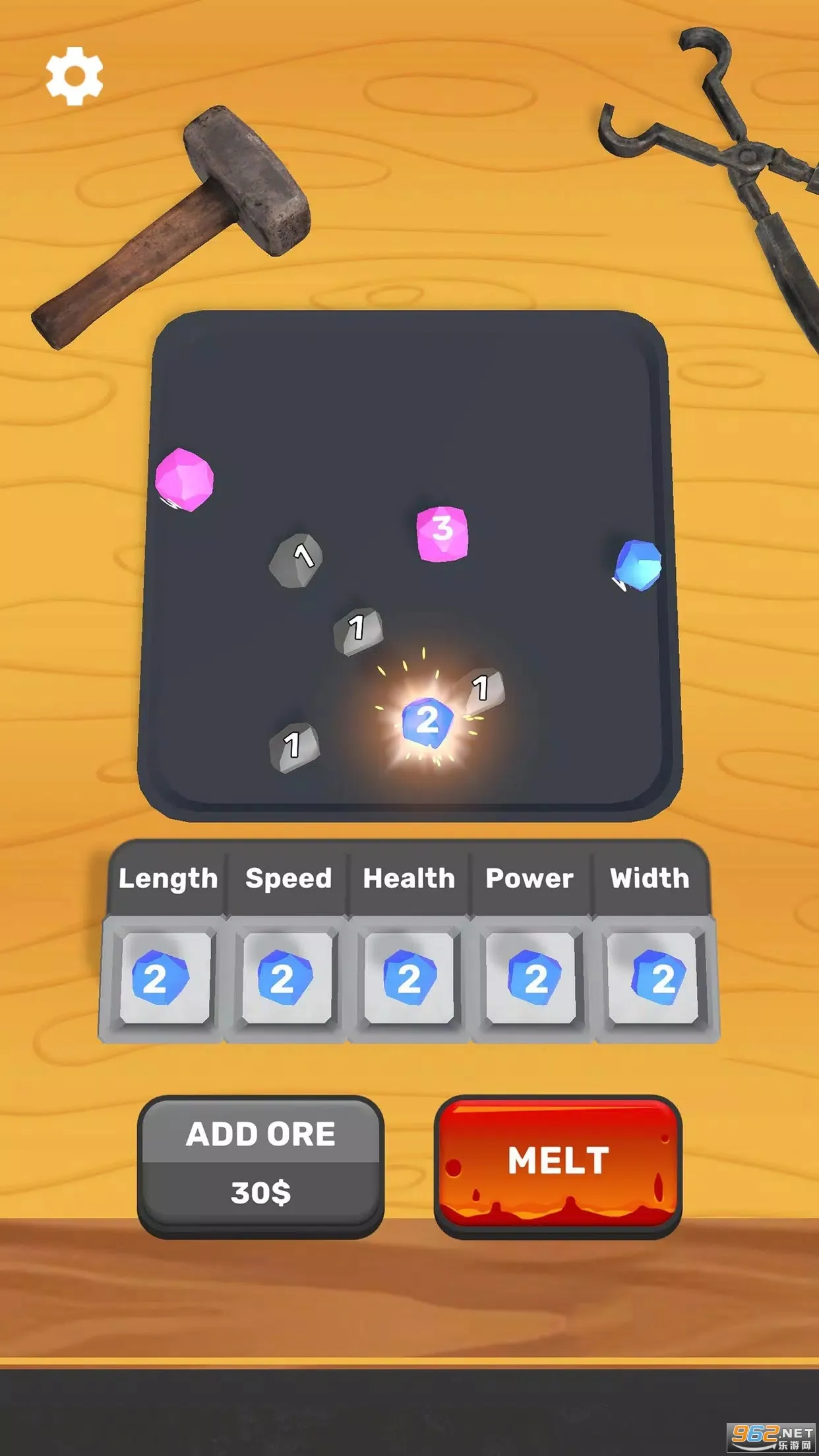
Task: Tap the pink ore numbered 3
Action: pyautogui.click(x=442, y=533)
